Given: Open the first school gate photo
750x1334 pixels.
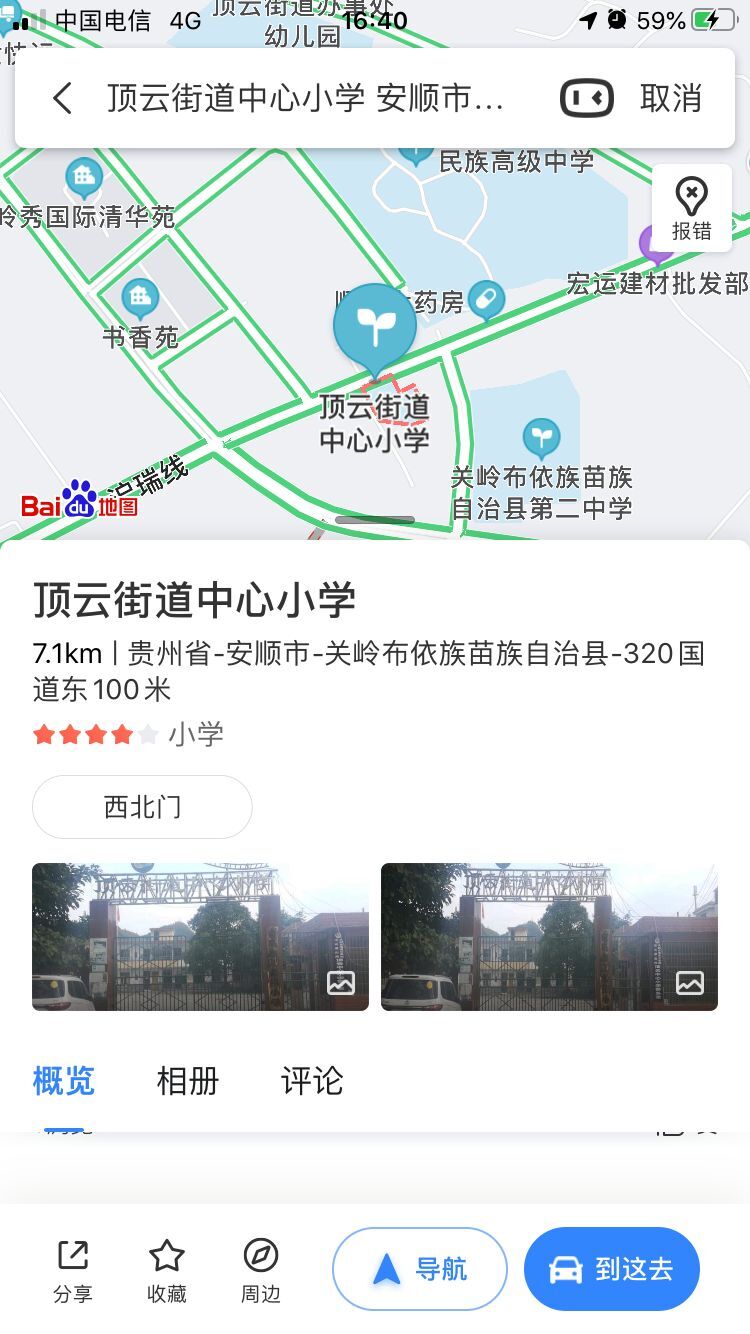Looking at the screenshot, I should point(200,937).
